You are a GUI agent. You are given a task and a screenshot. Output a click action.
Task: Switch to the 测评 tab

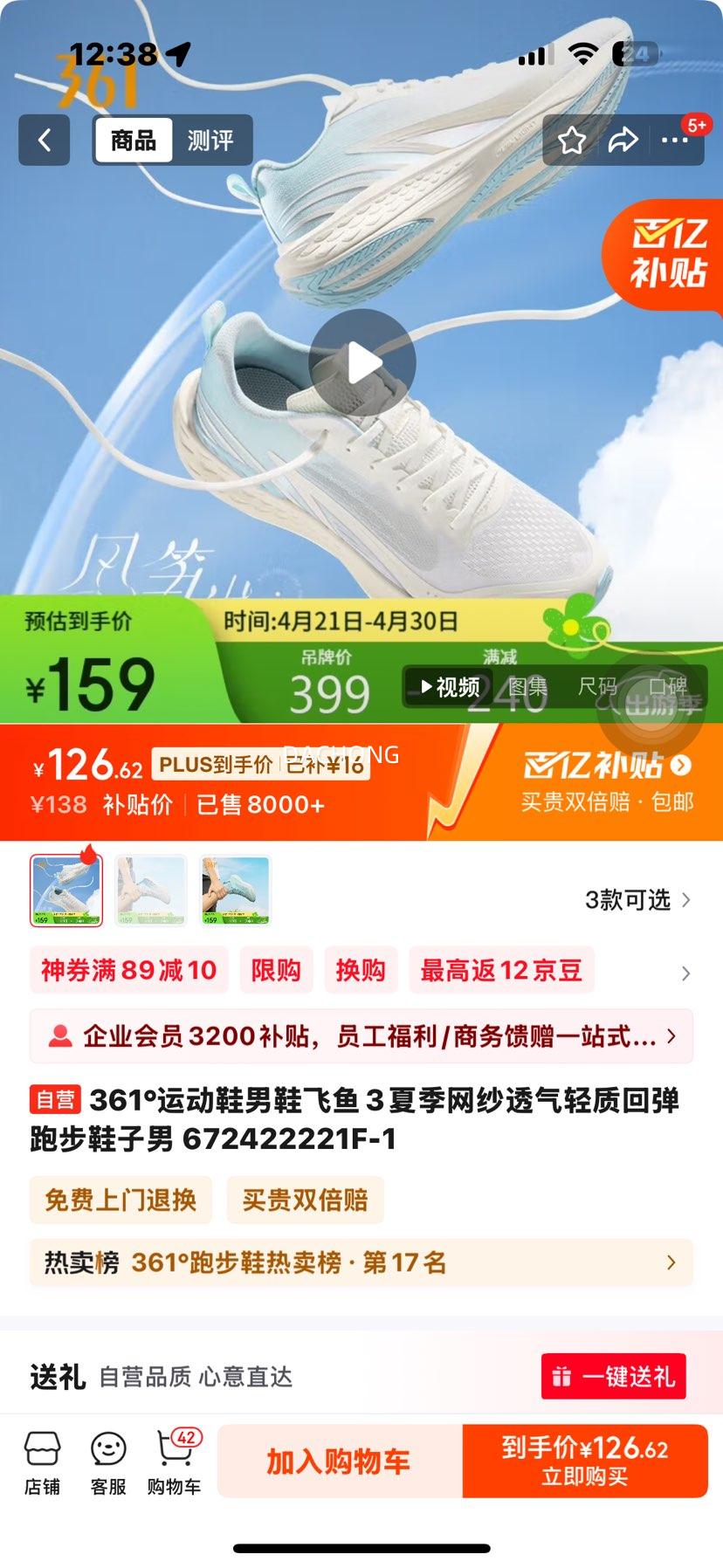pos(211,140)
